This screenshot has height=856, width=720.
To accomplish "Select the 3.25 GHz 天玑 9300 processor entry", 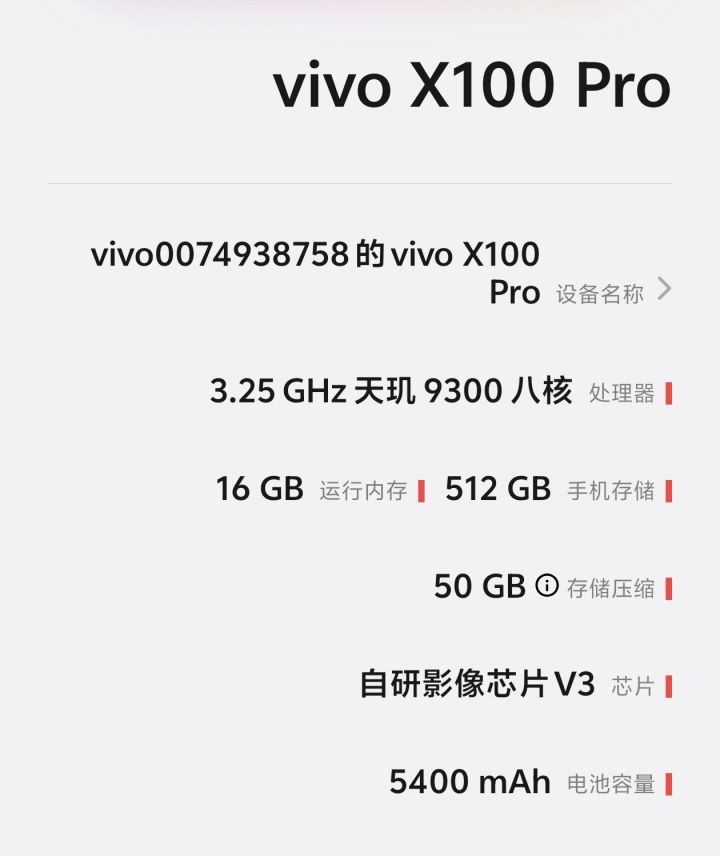I will 390,389.
